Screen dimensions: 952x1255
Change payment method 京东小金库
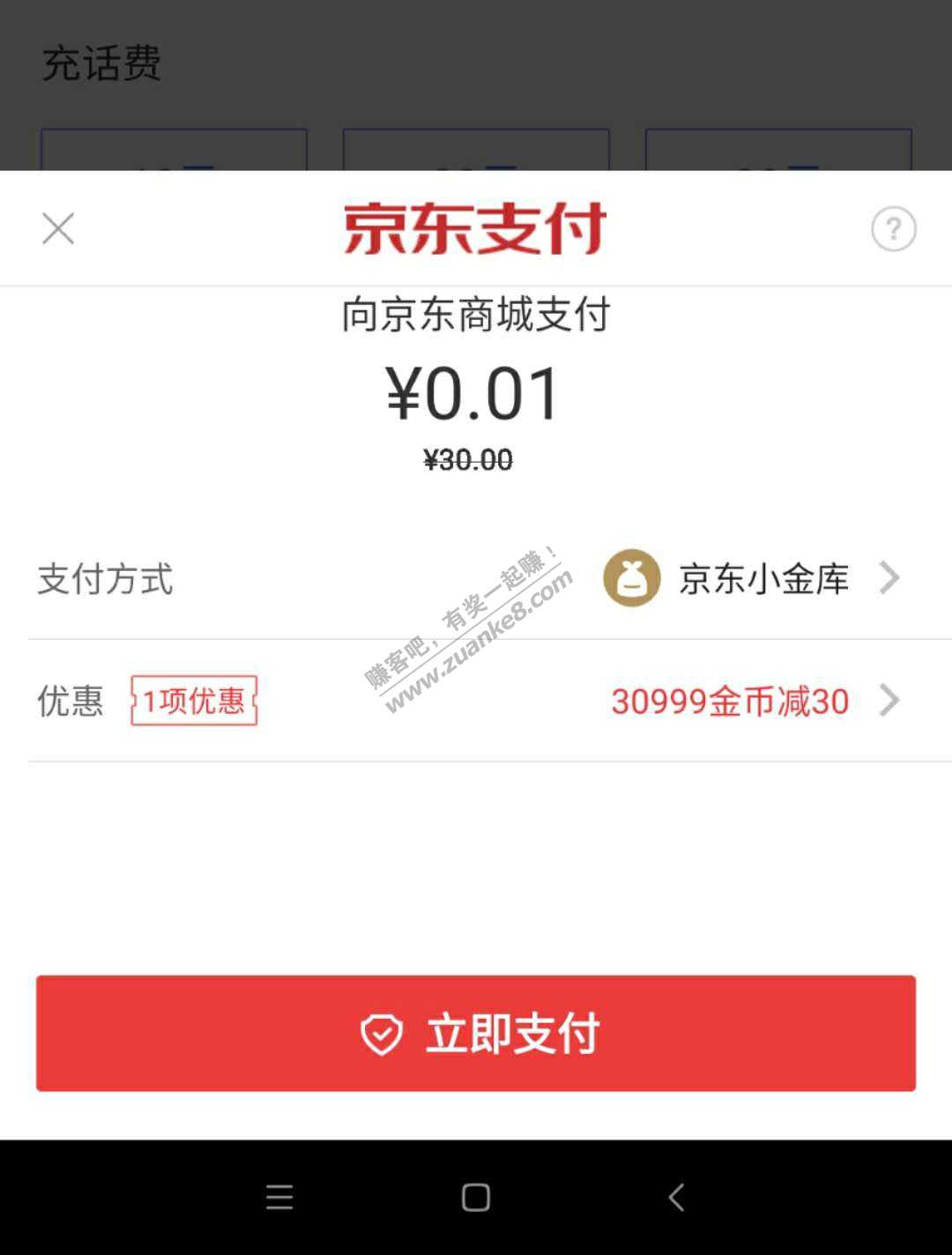(x=749, y=579)
